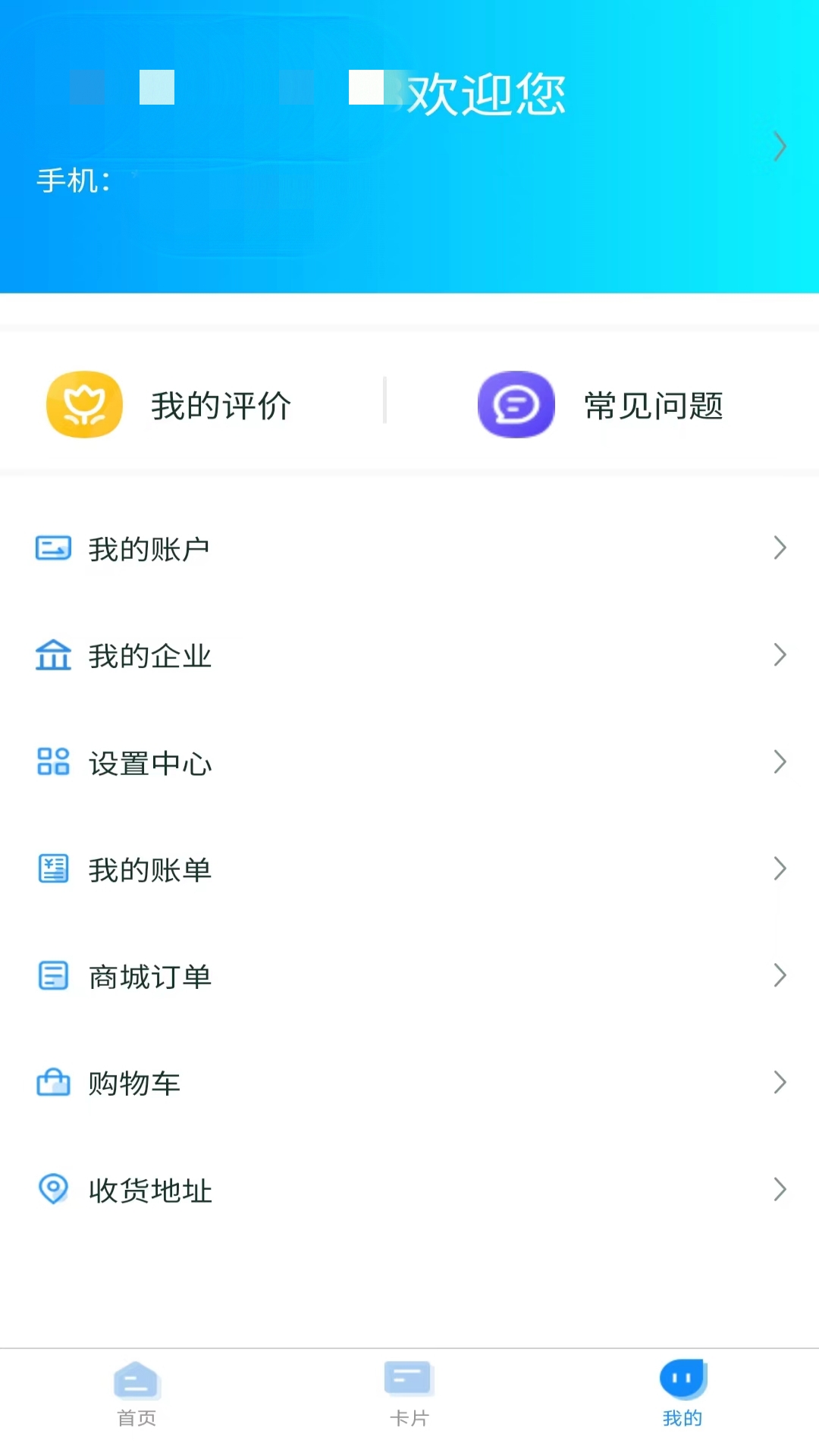Tap the 我的账单 bill icon
This screenshot has height=1456, width=819.
click(x=52, y=869)
